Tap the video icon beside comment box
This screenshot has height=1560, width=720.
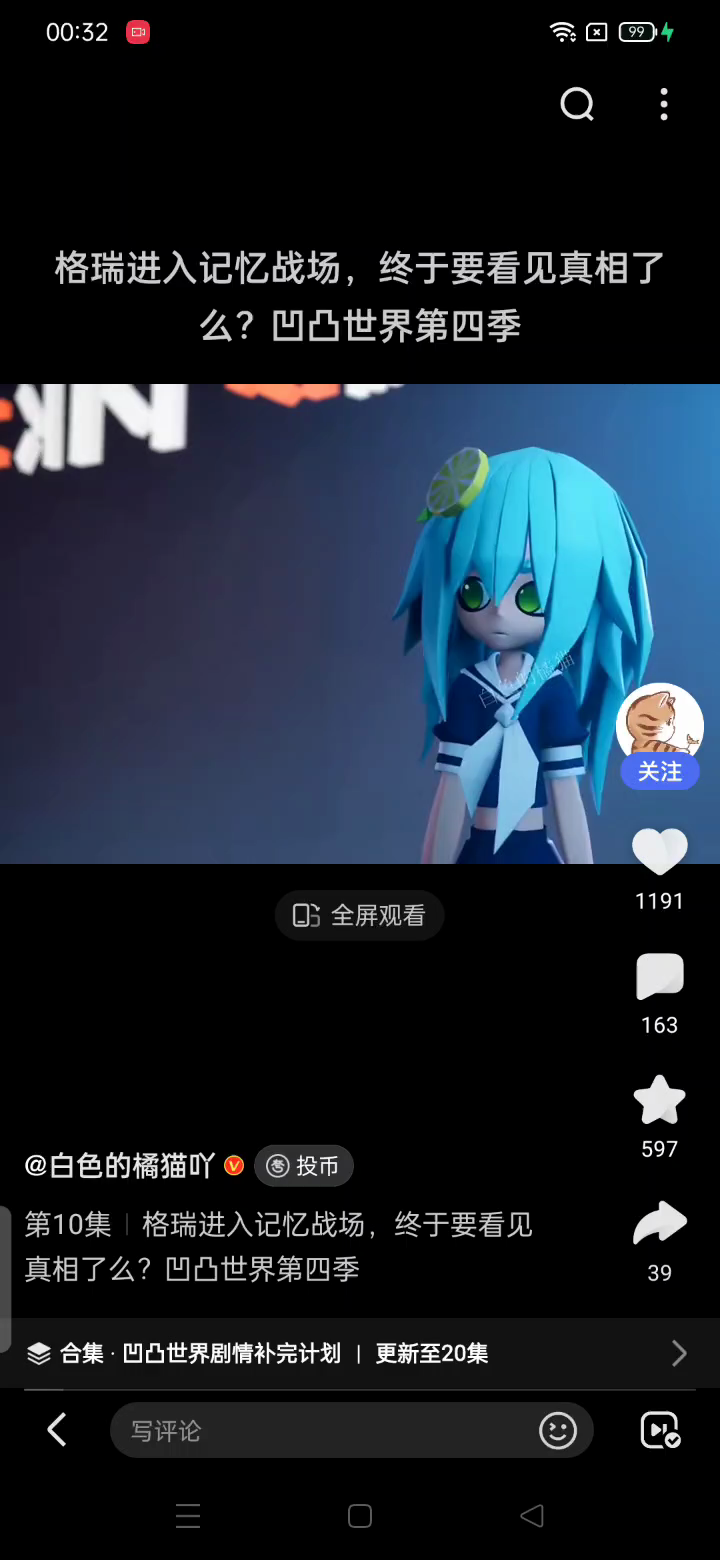point(660,1430)
